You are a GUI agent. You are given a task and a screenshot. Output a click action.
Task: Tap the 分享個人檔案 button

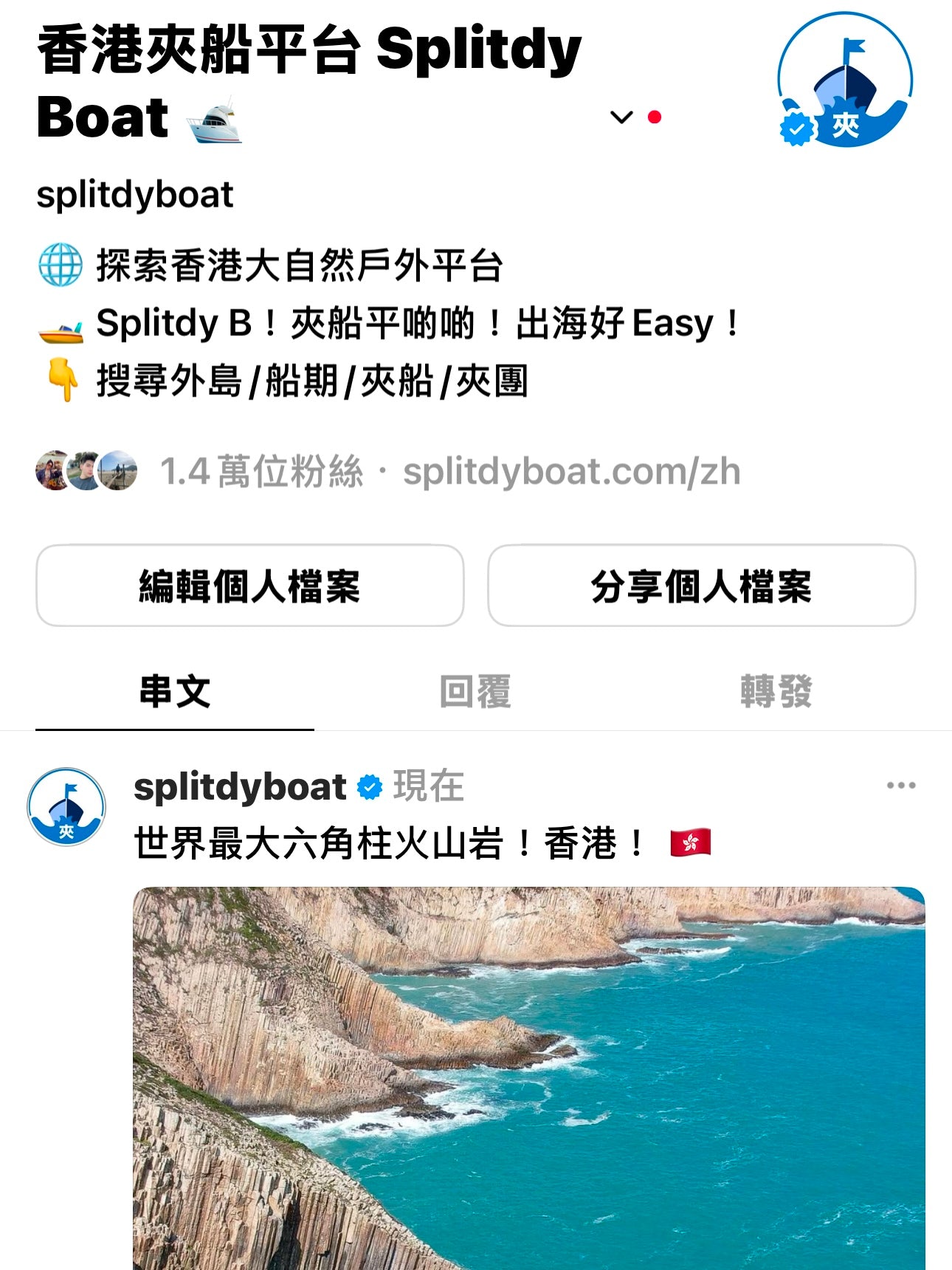pos(701,586)
